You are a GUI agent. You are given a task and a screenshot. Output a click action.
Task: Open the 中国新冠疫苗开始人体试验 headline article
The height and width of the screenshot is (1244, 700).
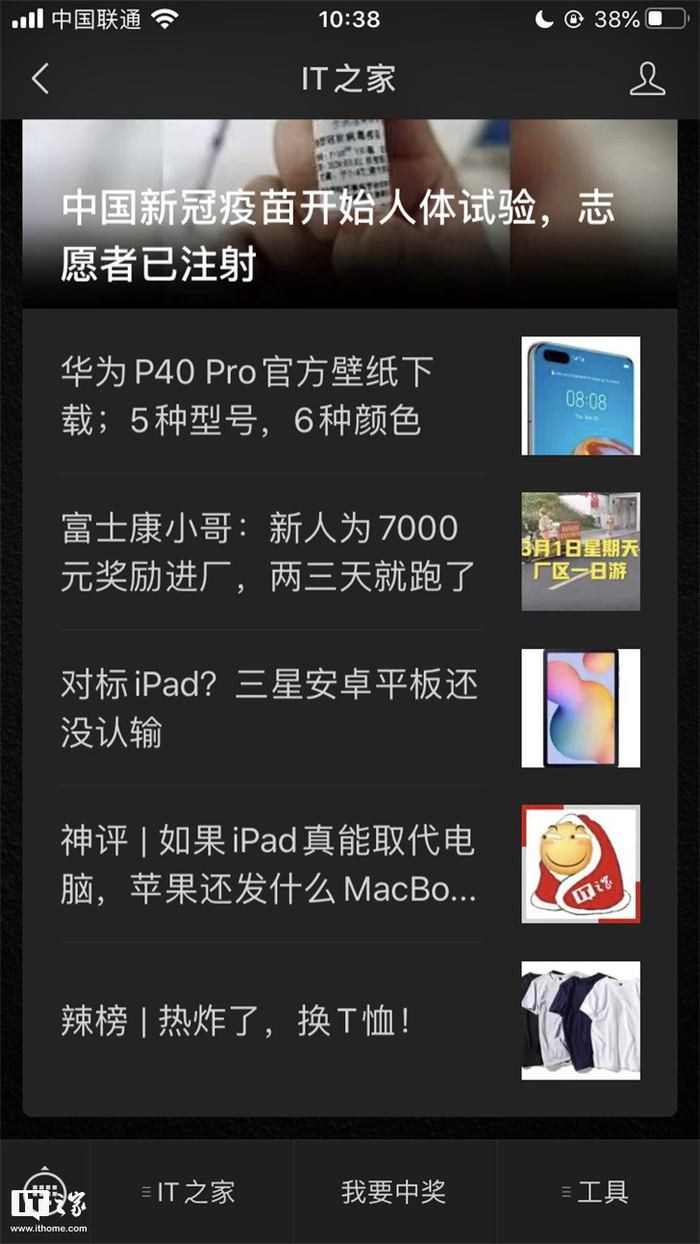[x=350, y=214]
